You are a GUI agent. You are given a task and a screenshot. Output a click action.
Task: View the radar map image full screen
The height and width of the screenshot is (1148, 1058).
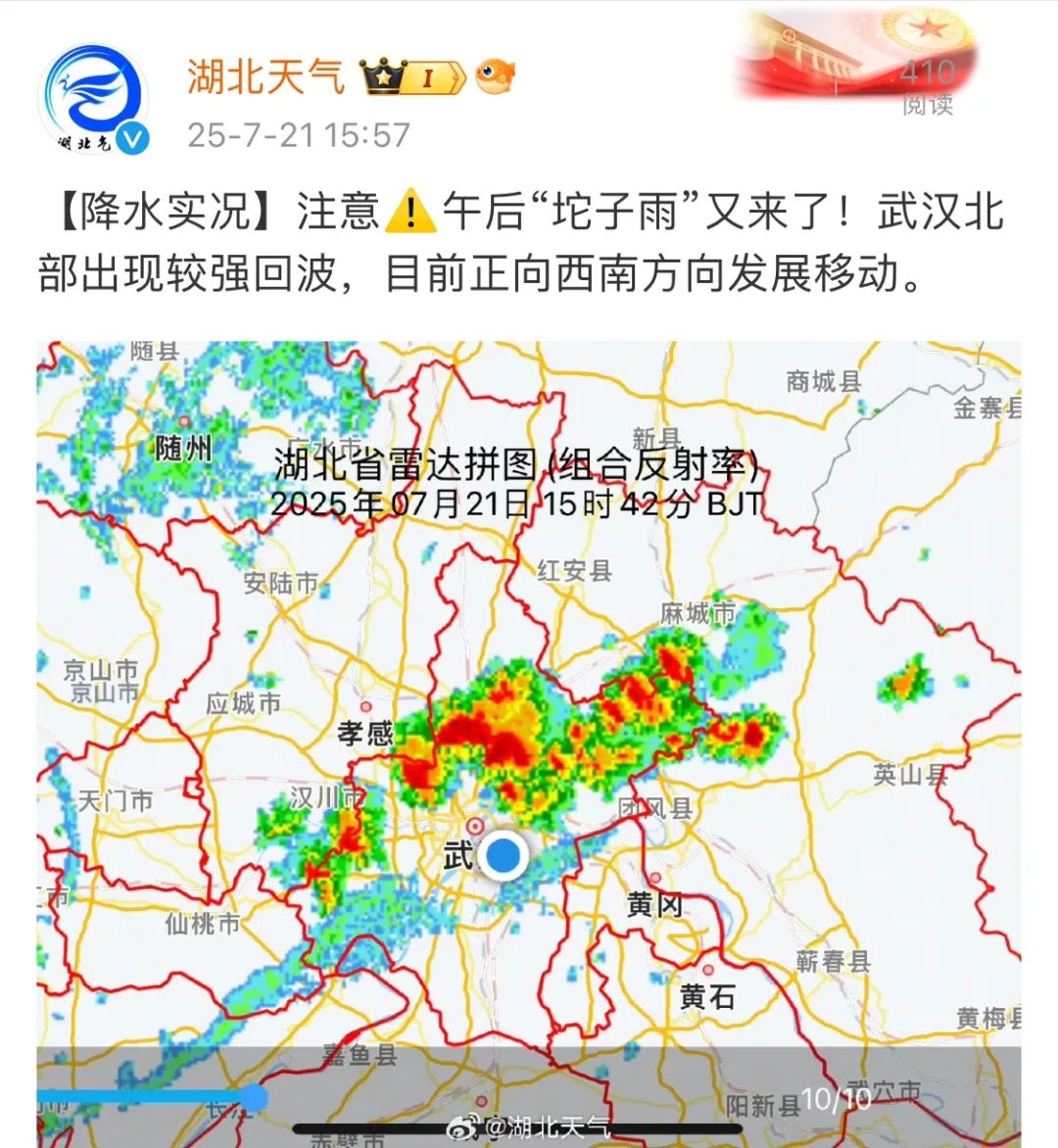click(x=529, y=744)
